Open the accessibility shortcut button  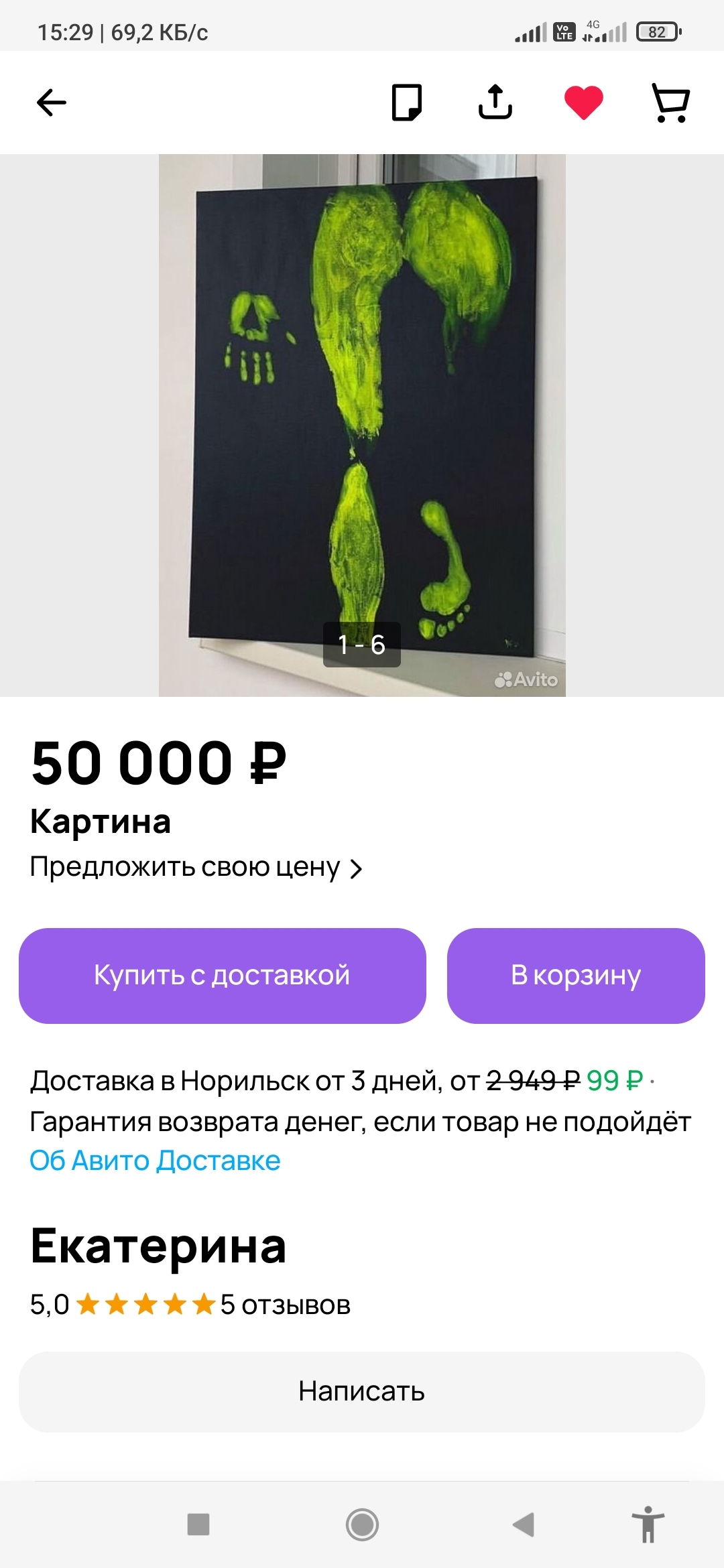648,1524
